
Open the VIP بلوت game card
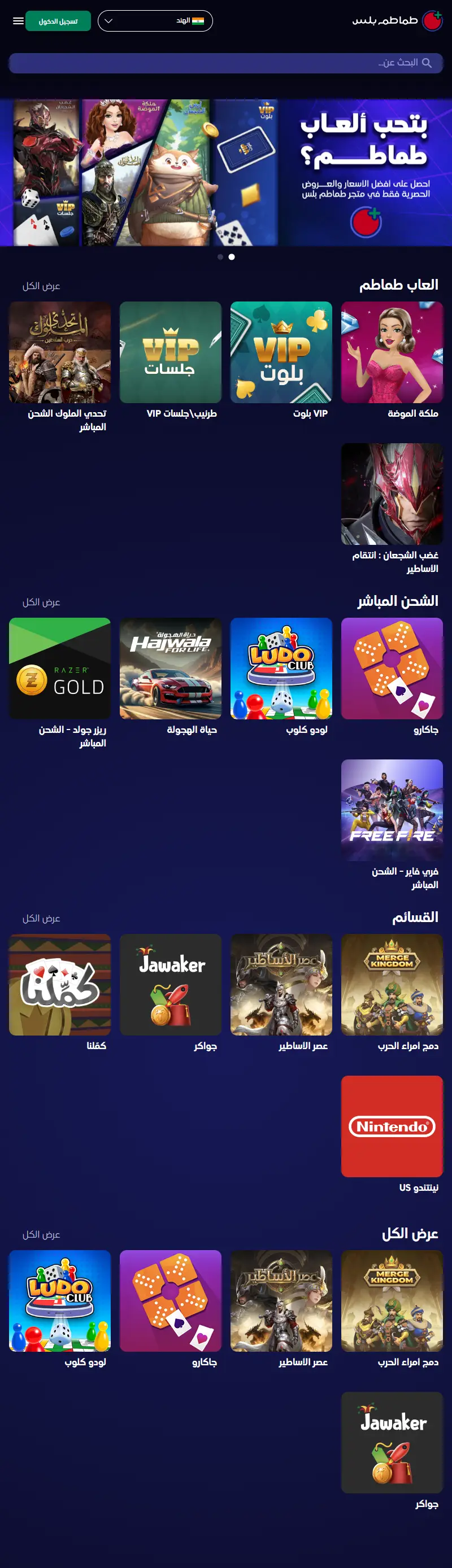coord(281,352)
